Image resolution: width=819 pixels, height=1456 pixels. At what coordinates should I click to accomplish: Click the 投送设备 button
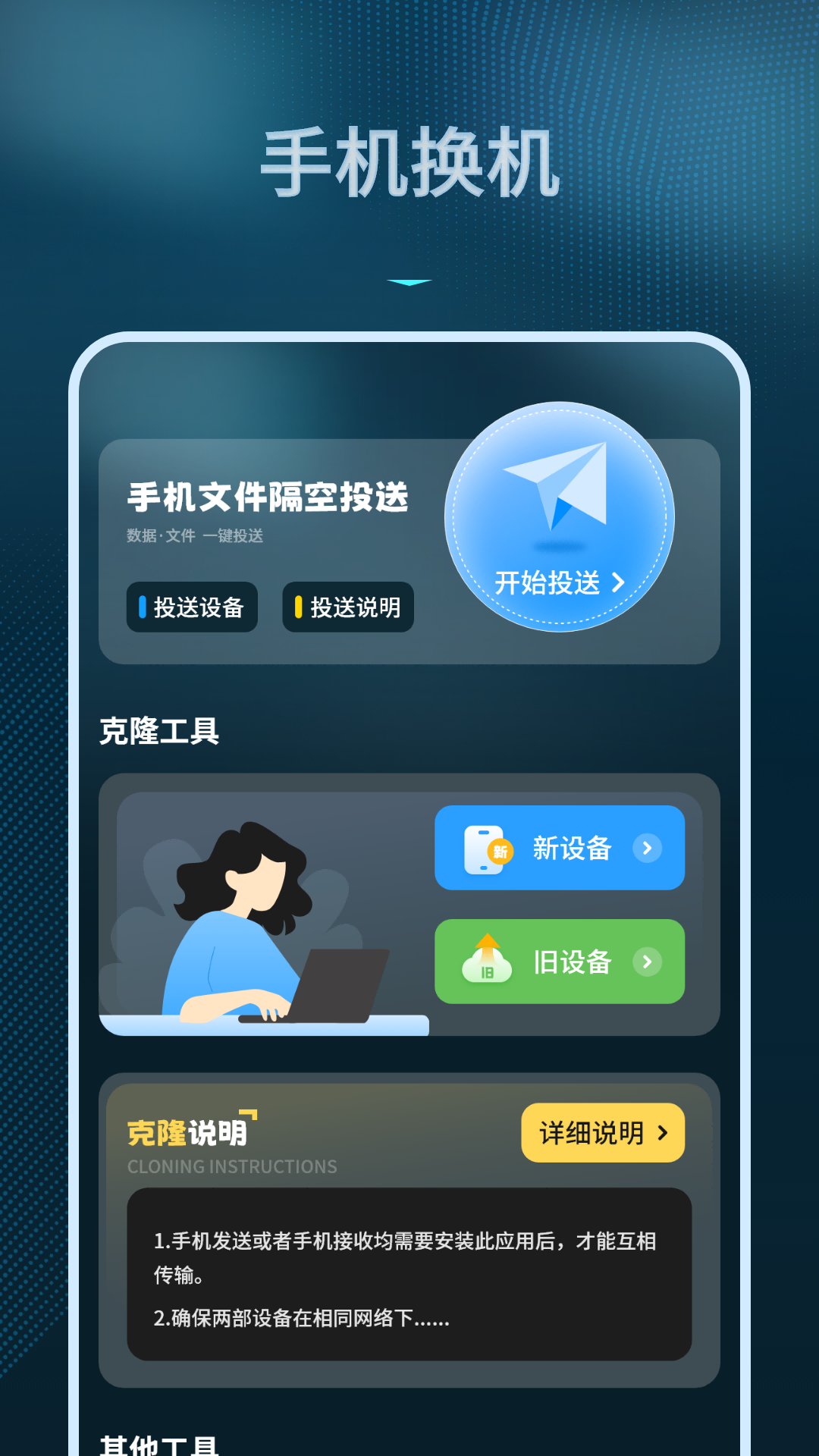point(191,607)
